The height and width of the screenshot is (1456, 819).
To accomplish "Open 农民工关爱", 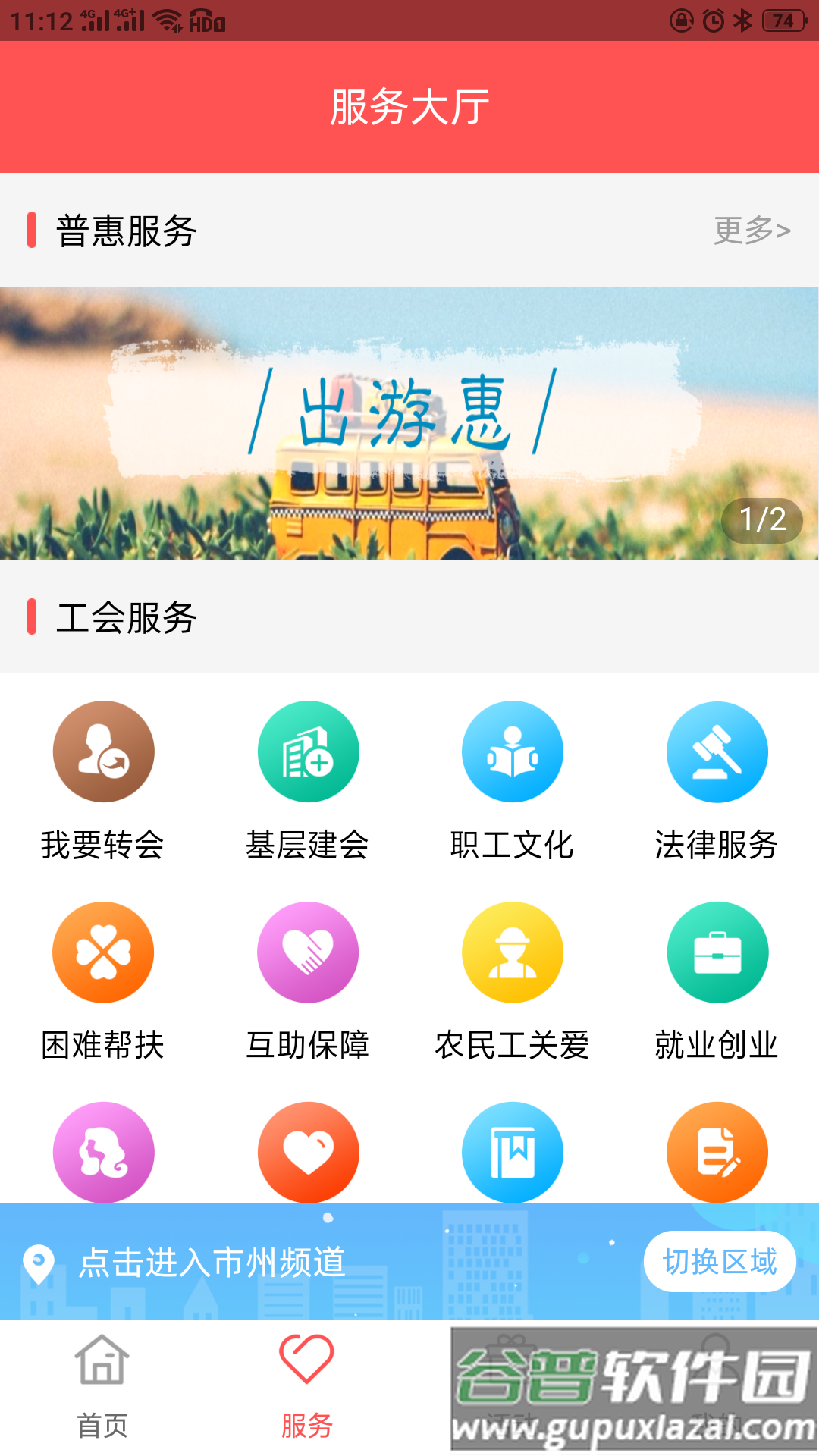I will tap(513, 982).
